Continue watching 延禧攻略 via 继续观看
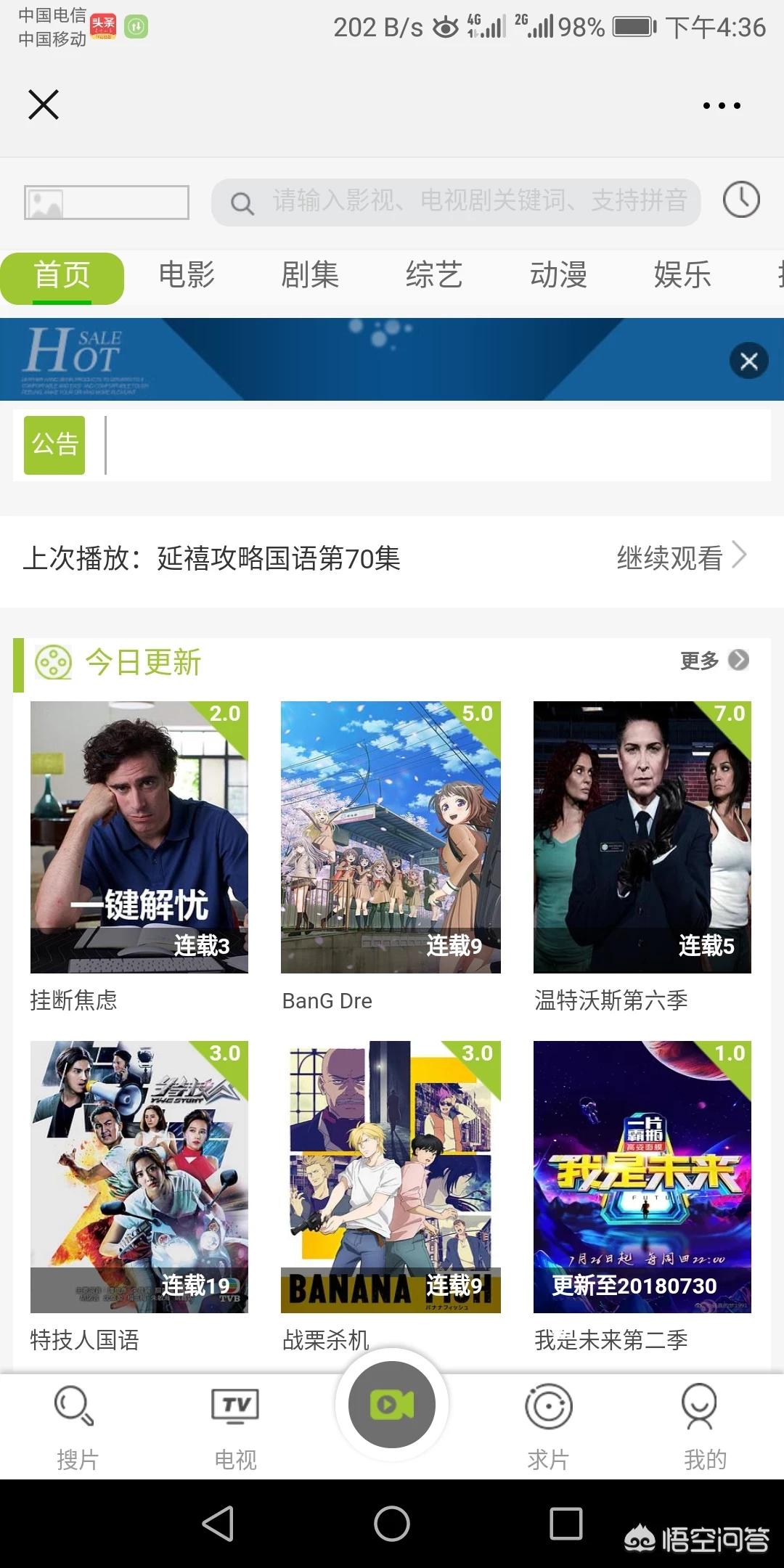Viewport: 784px width, 1568px height. coord(680,558)
